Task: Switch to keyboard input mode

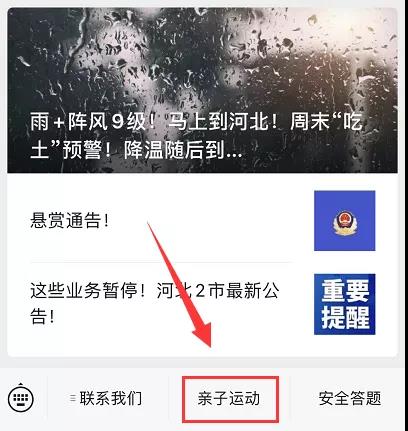Action: [x=21, y=398]
